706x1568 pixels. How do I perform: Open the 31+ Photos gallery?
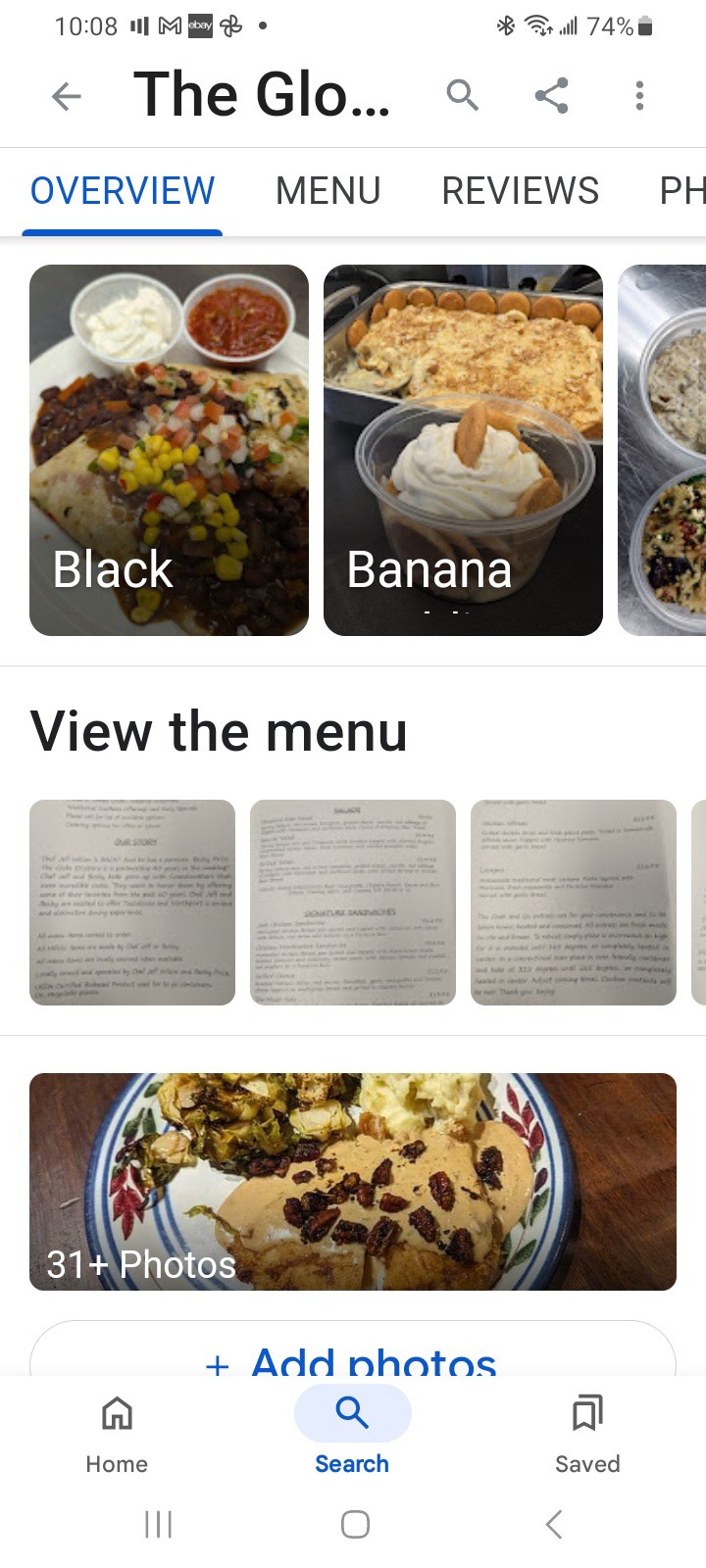tap(353, 1181)
